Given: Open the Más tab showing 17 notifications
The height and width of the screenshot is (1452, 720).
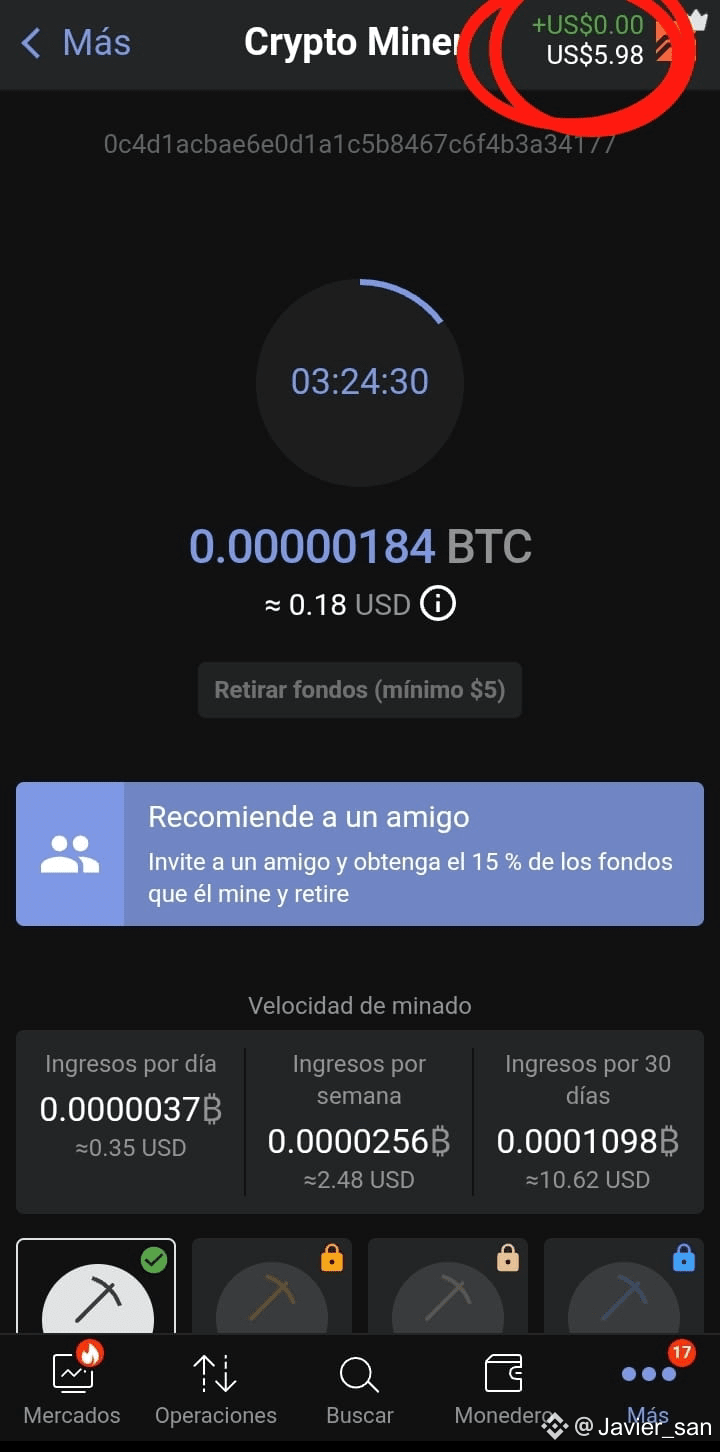Looking at the screenshot, I should coord(648,1385).
